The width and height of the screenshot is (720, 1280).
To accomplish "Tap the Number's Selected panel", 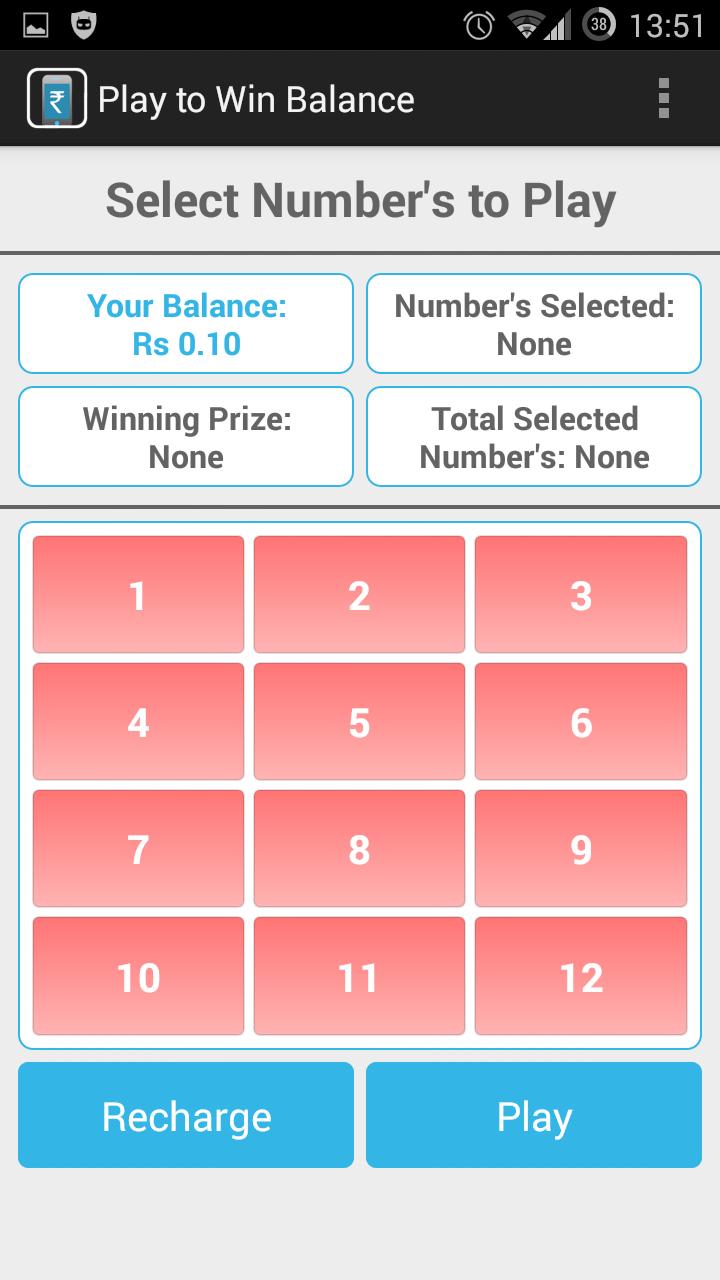I will click(x=533, y=323).
